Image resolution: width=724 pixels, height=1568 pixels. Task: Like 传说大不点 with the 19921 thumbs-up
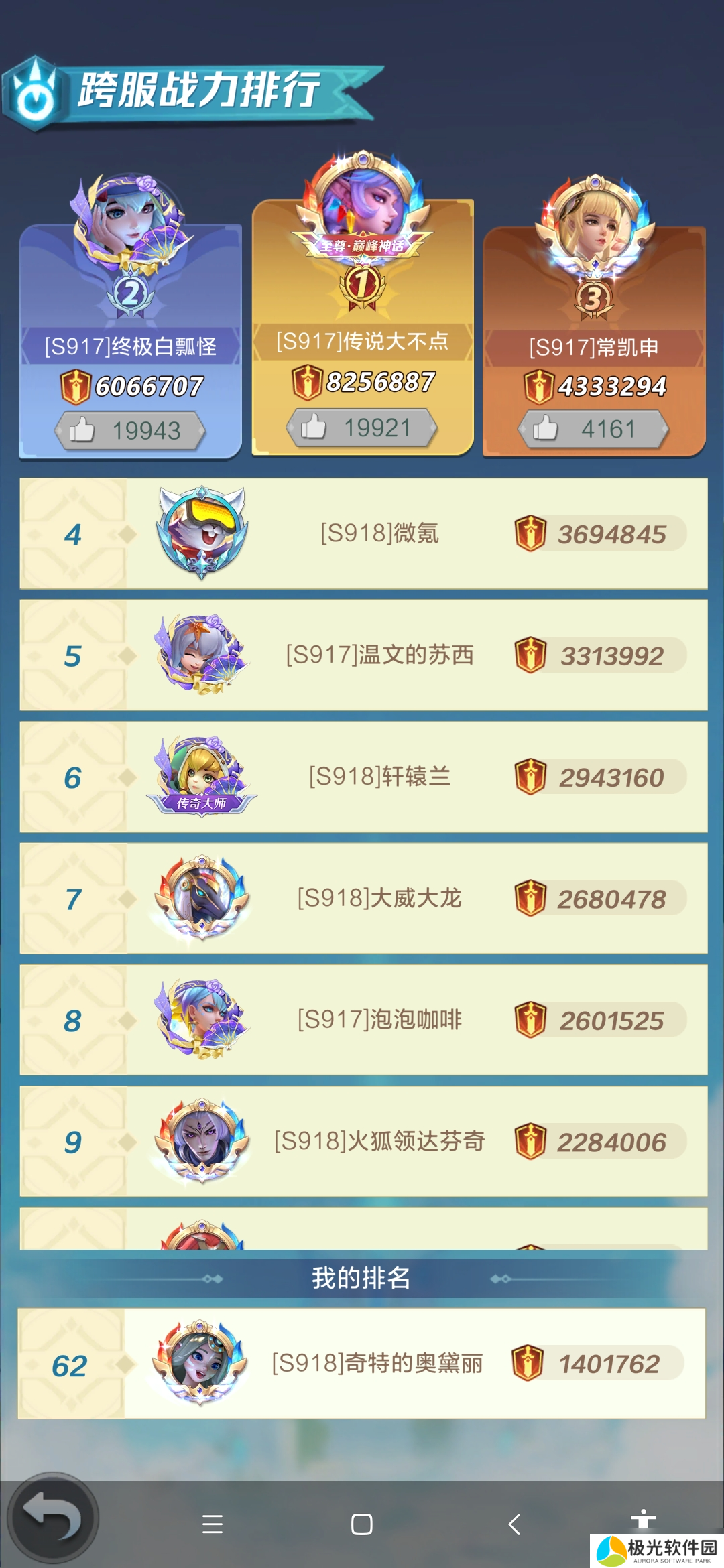[x=362, y=428]
